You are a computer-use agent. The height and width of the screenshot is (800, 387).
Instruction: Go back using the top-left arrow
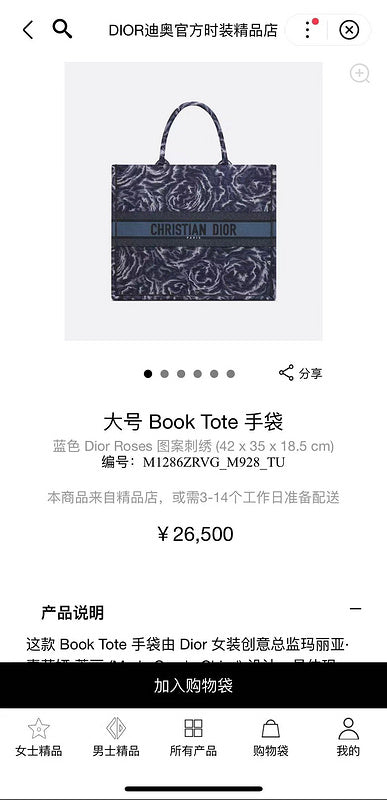(28, 30)
